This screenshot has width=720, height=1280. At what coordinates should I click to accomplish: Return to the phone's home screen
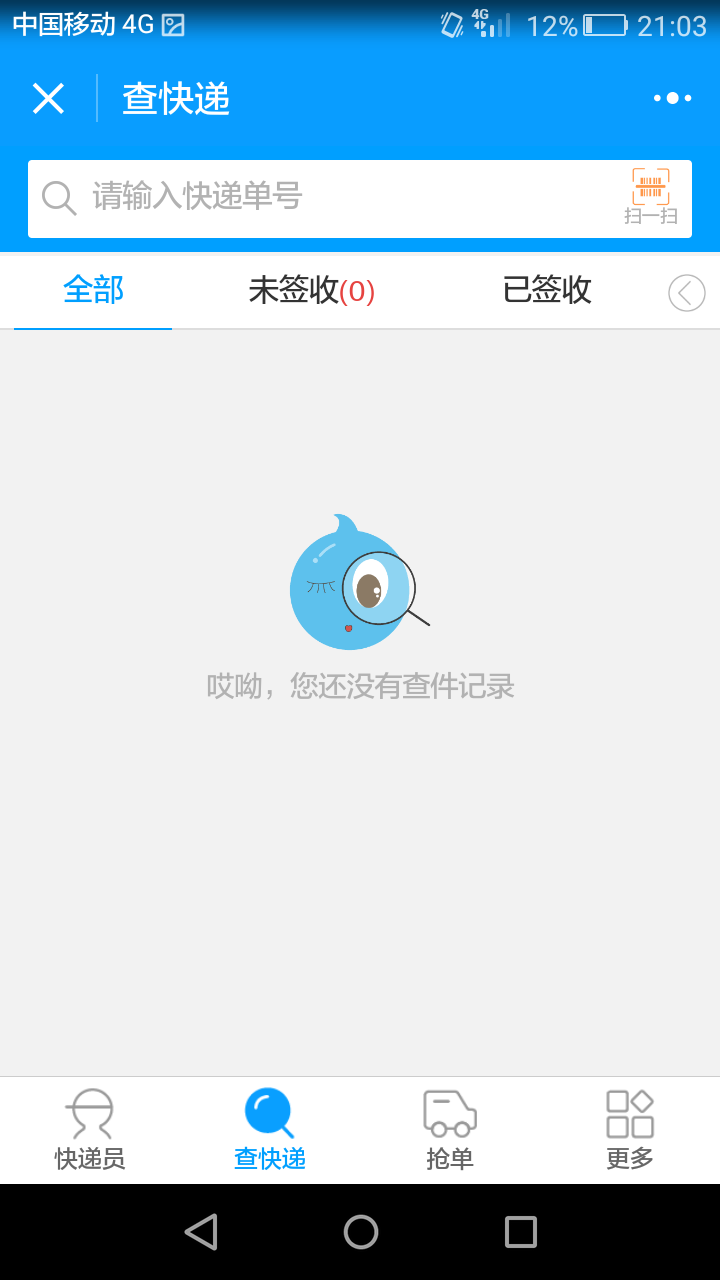click(x=361, y=1232)
